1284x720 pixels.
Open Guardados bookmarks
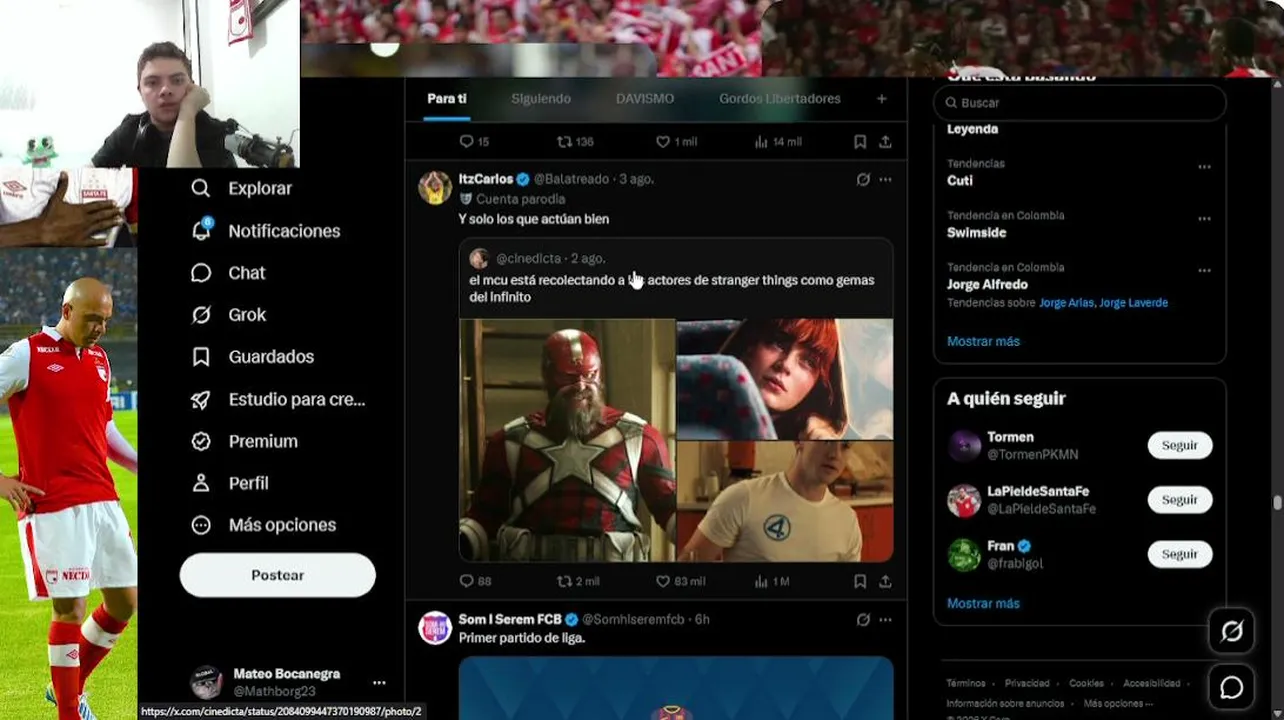pyautogui.click(x=252, y=357)
